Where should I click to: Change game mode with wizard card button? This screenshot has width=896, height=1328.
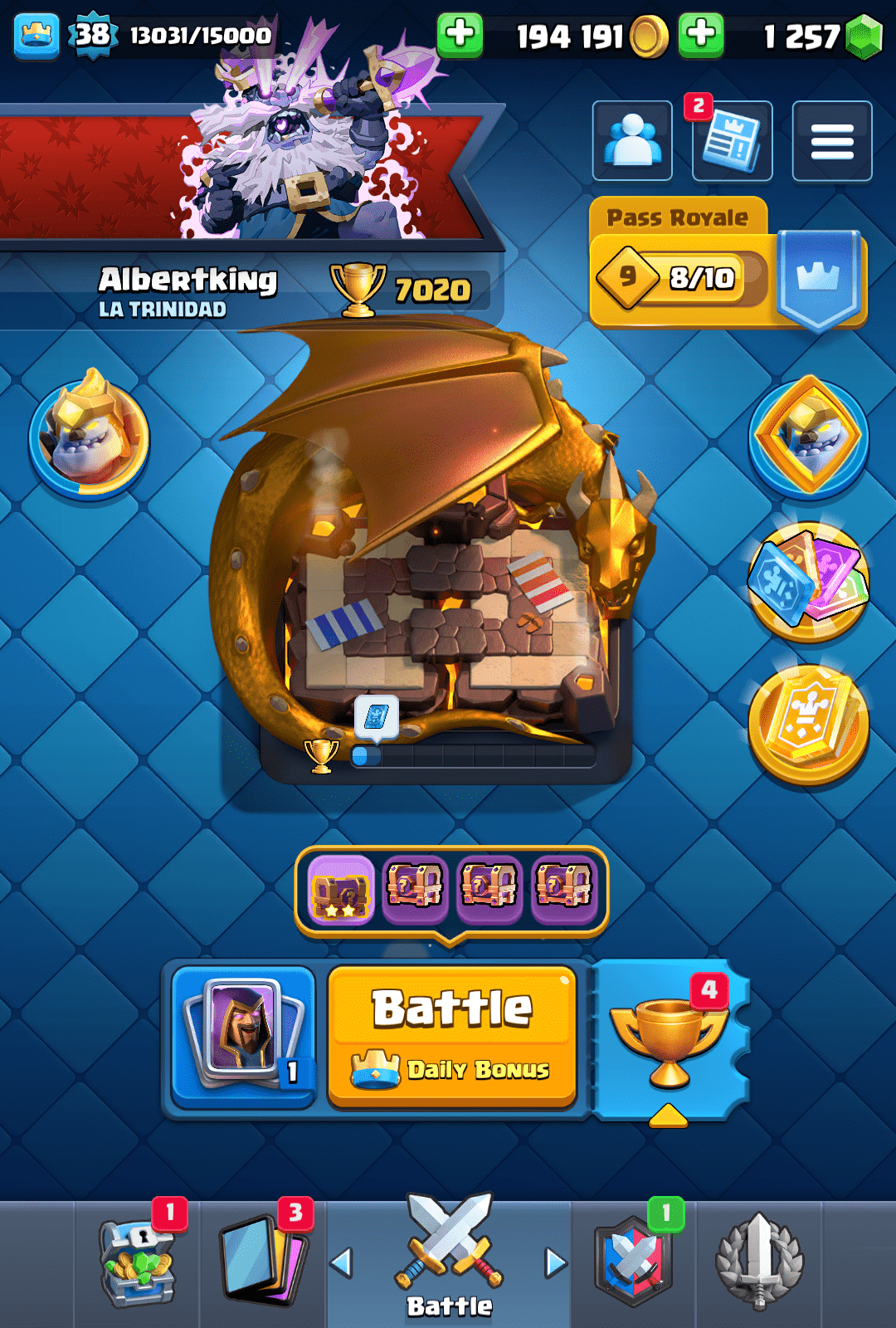(x=243, y=1037)
